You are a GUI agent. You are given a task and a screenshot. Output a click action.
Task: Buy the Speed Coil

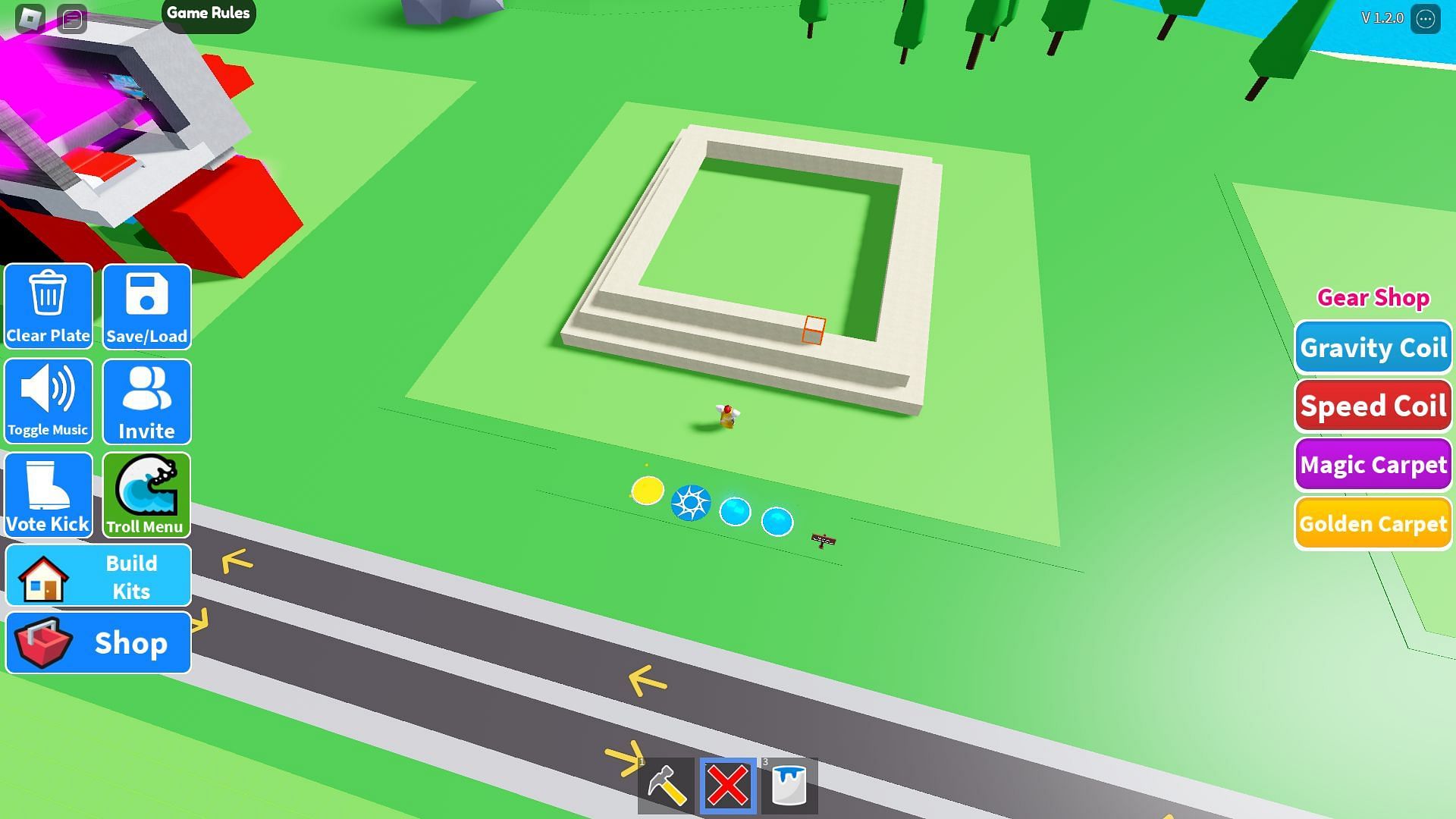(x=1373, y=406)
